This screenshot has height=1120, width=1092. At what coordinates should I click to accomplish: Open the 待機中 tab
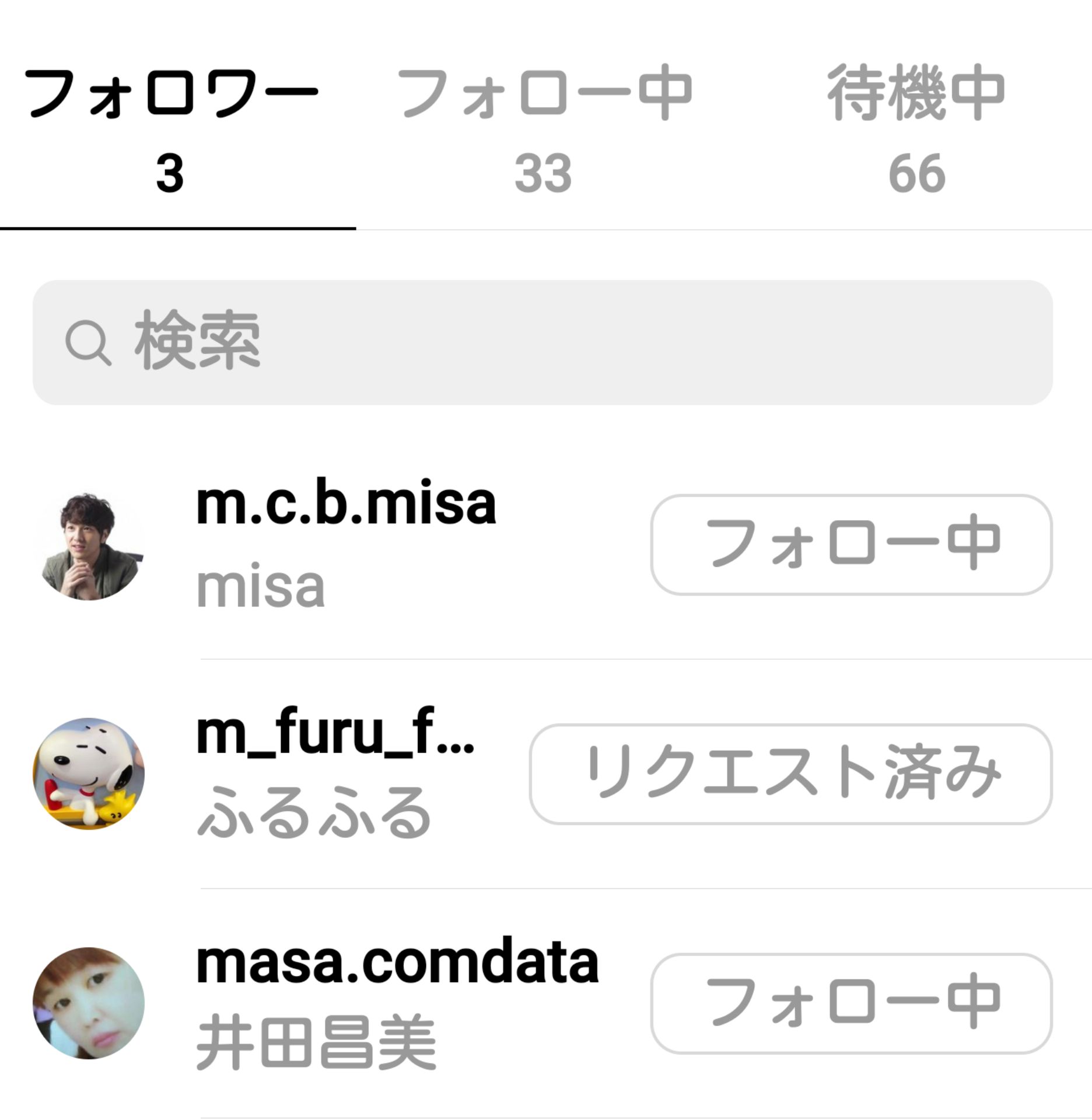pyautogui.click(x=916, y=131)
